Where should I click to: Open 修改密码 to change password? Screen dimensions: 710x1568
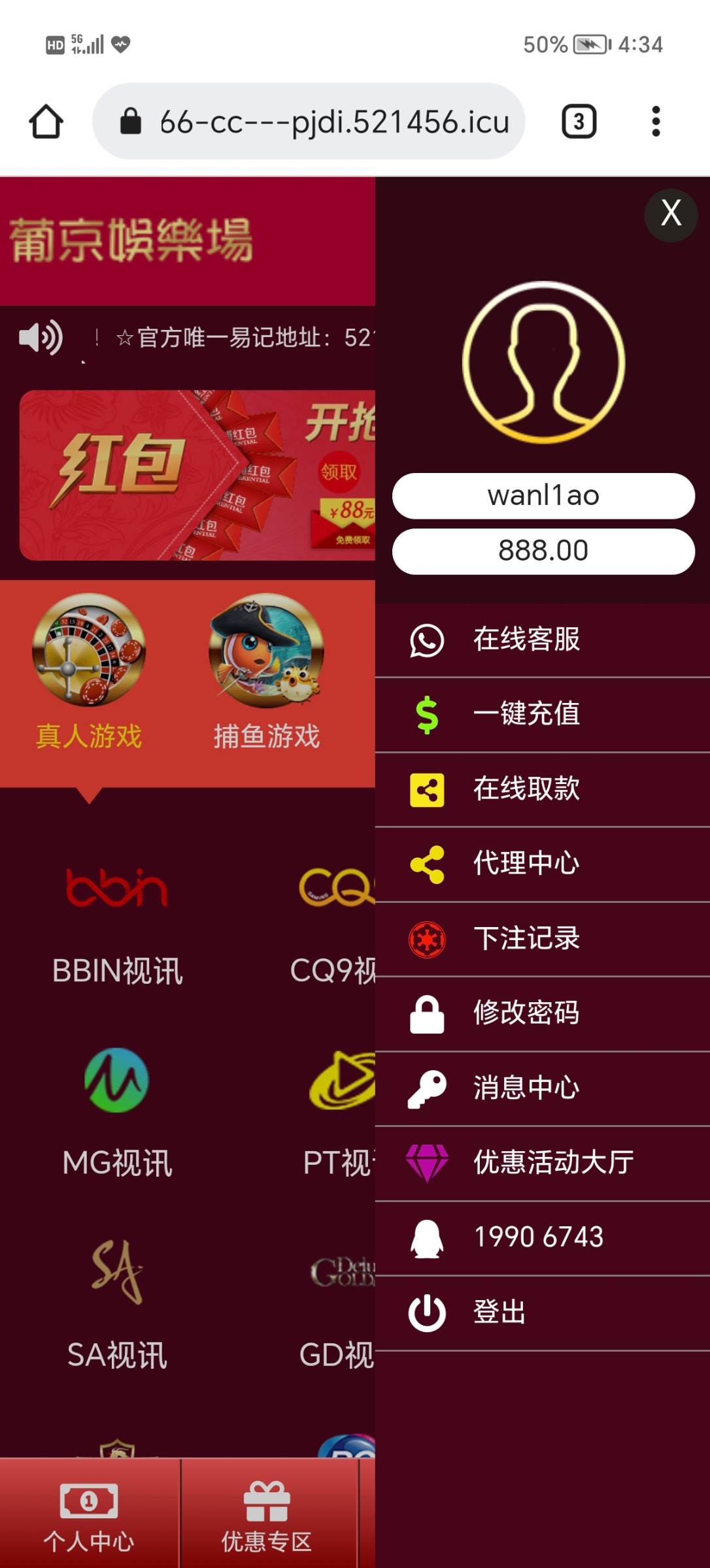(526, 1013)
